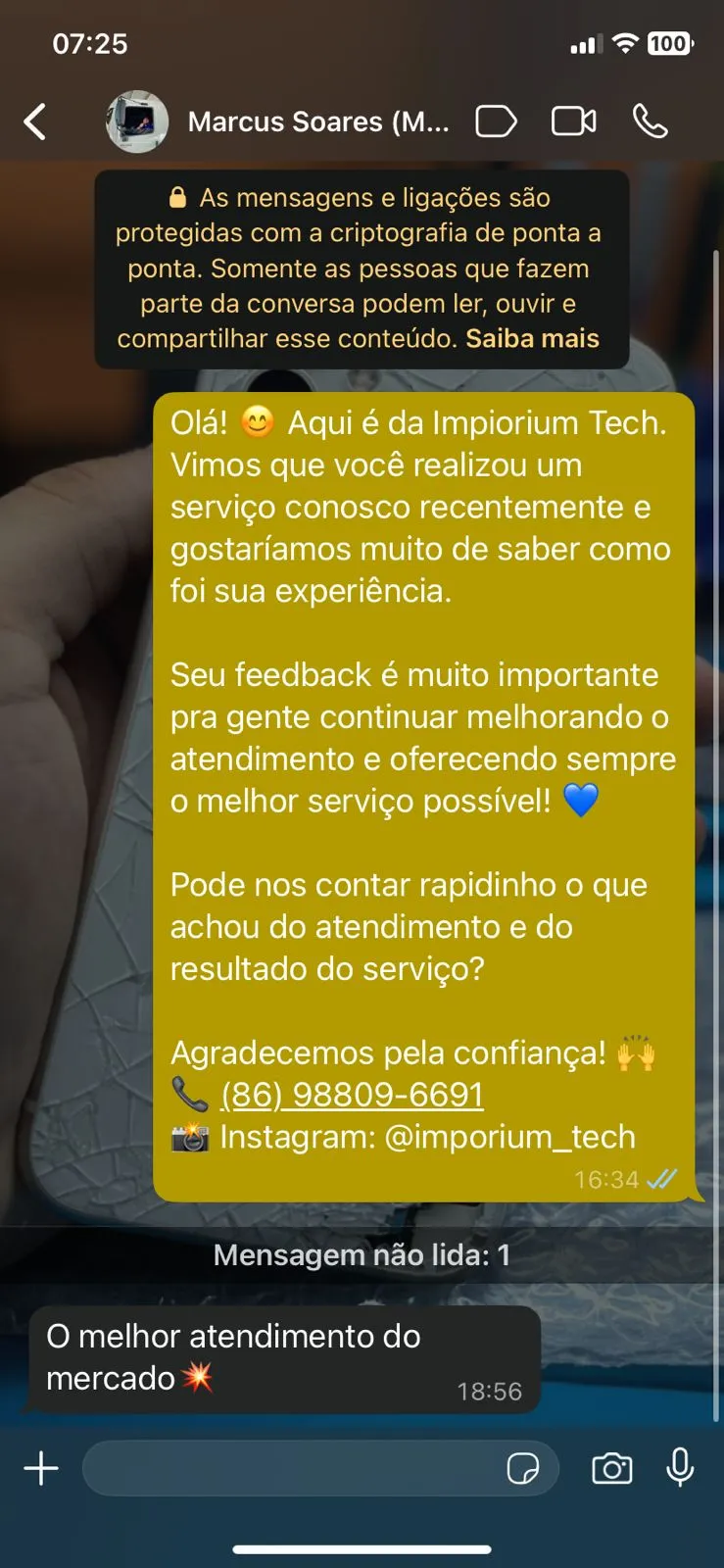This screenshot has height=1568, width=724.
Task: Tap the phone number (86) 98809-6691
Action: tap(352, 1095)
